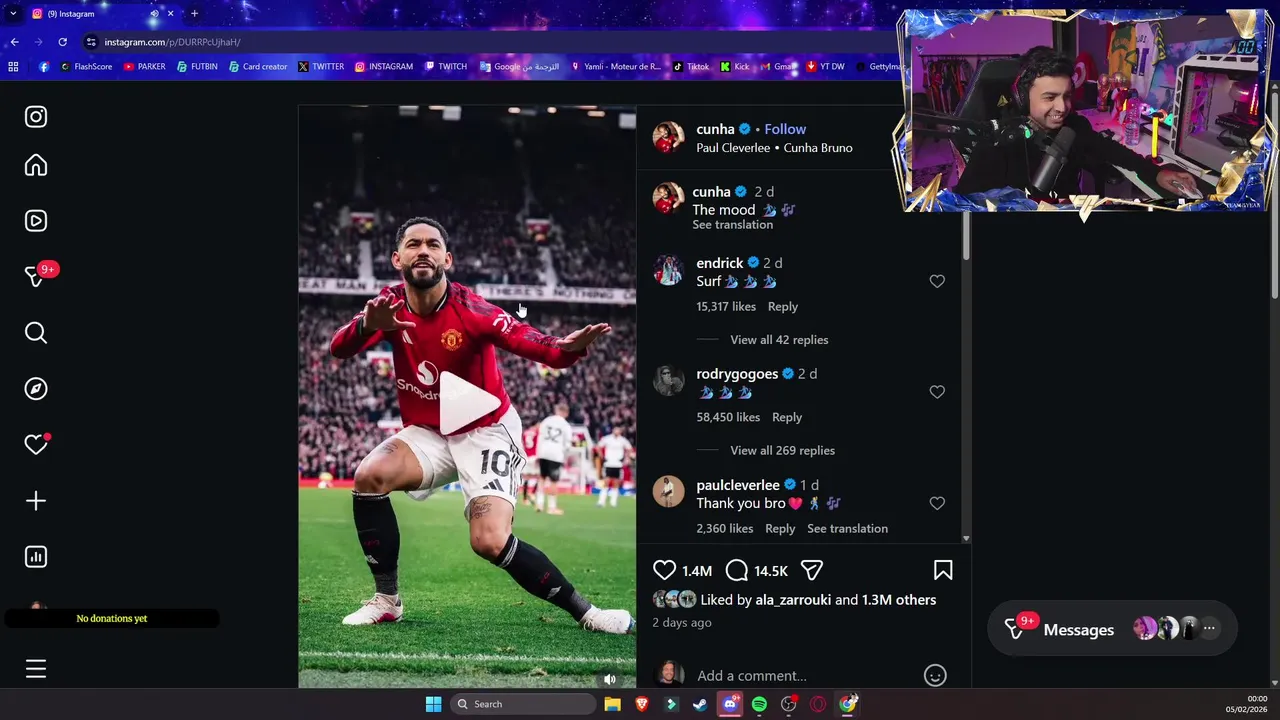View all 269 replies under rodrygogoes
The image size is (1280, 720).
(x=782, y=451)
